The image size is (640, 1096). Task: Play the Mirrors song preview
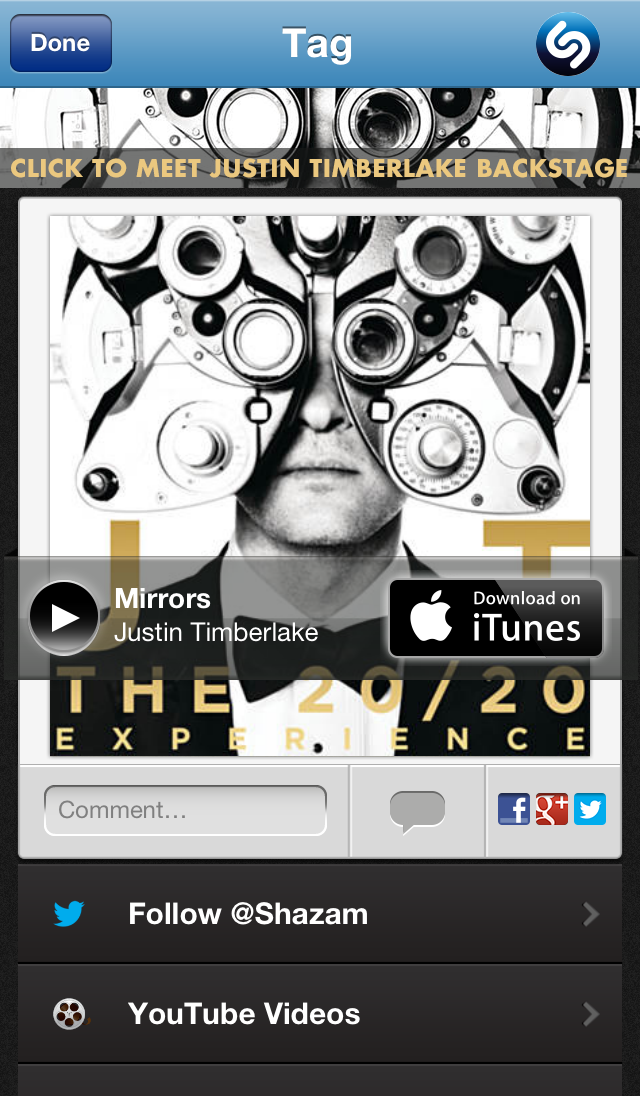pyautogui.click(x=64, y=617)
